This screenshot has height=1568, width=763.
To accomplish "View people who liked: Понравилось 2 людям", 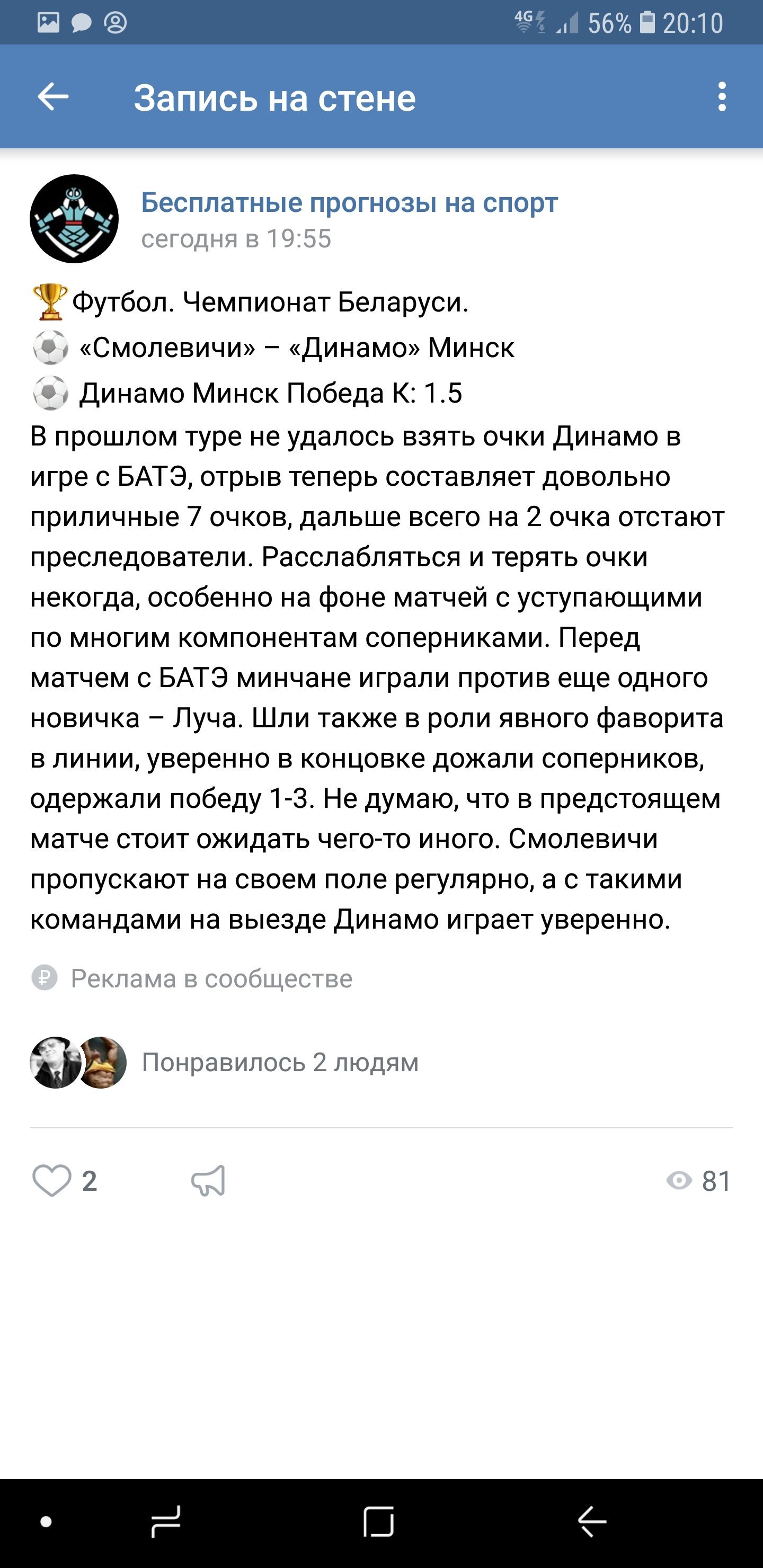I will (x=280, y=1063).
